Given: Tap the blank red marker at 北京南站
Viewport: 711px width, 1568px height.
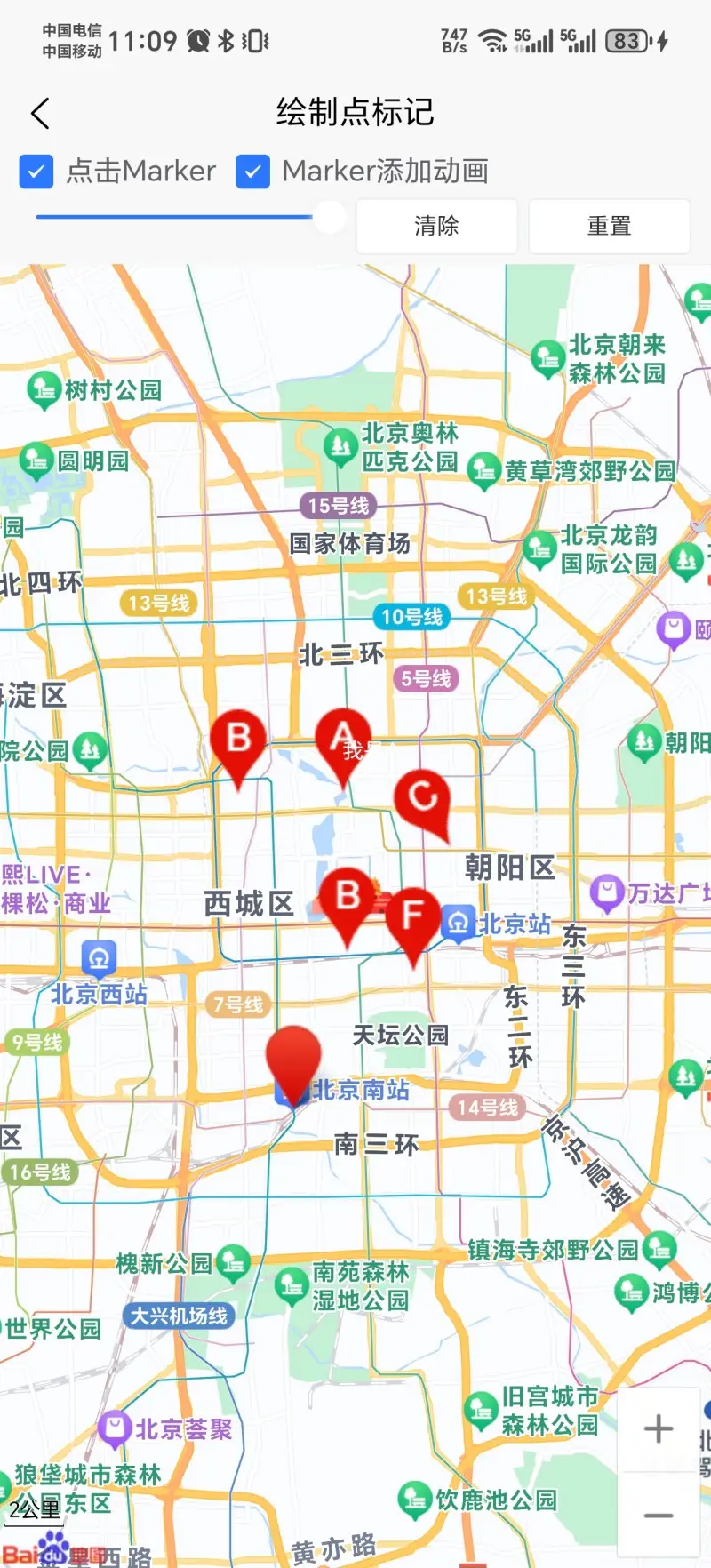Looking at the screenshot, I should click(x=293, y=1058).
